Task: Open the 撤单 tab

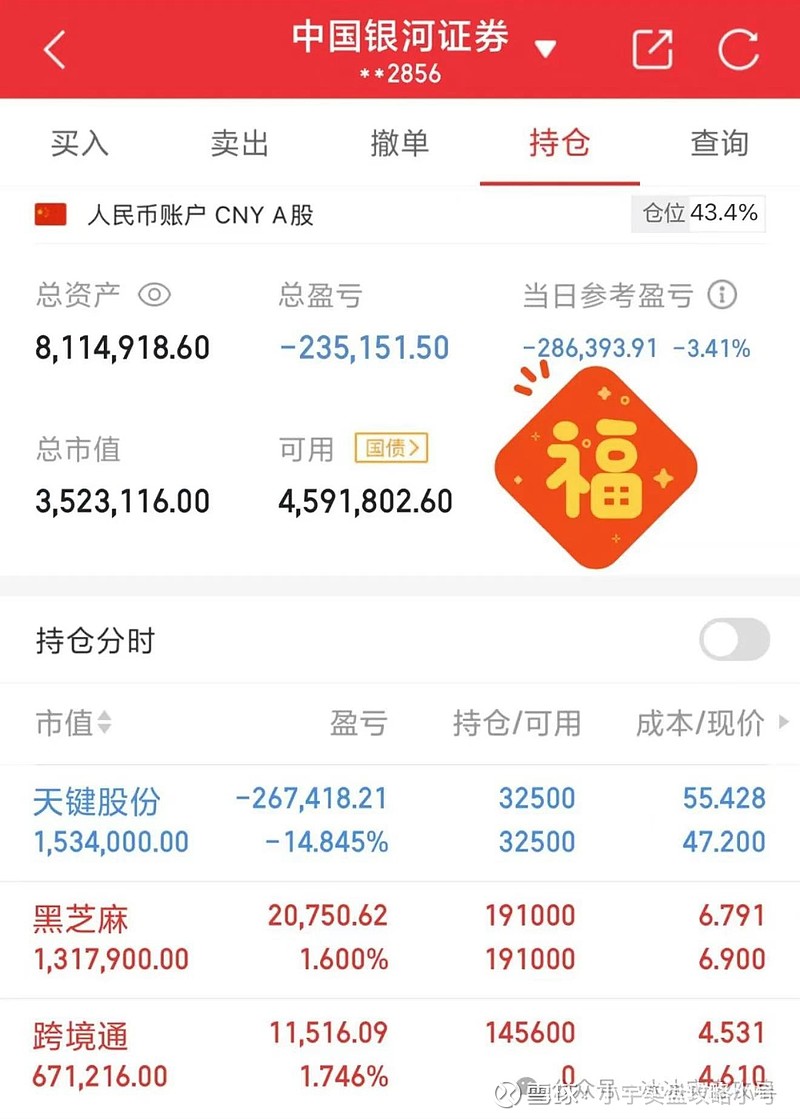Action: 400,143
